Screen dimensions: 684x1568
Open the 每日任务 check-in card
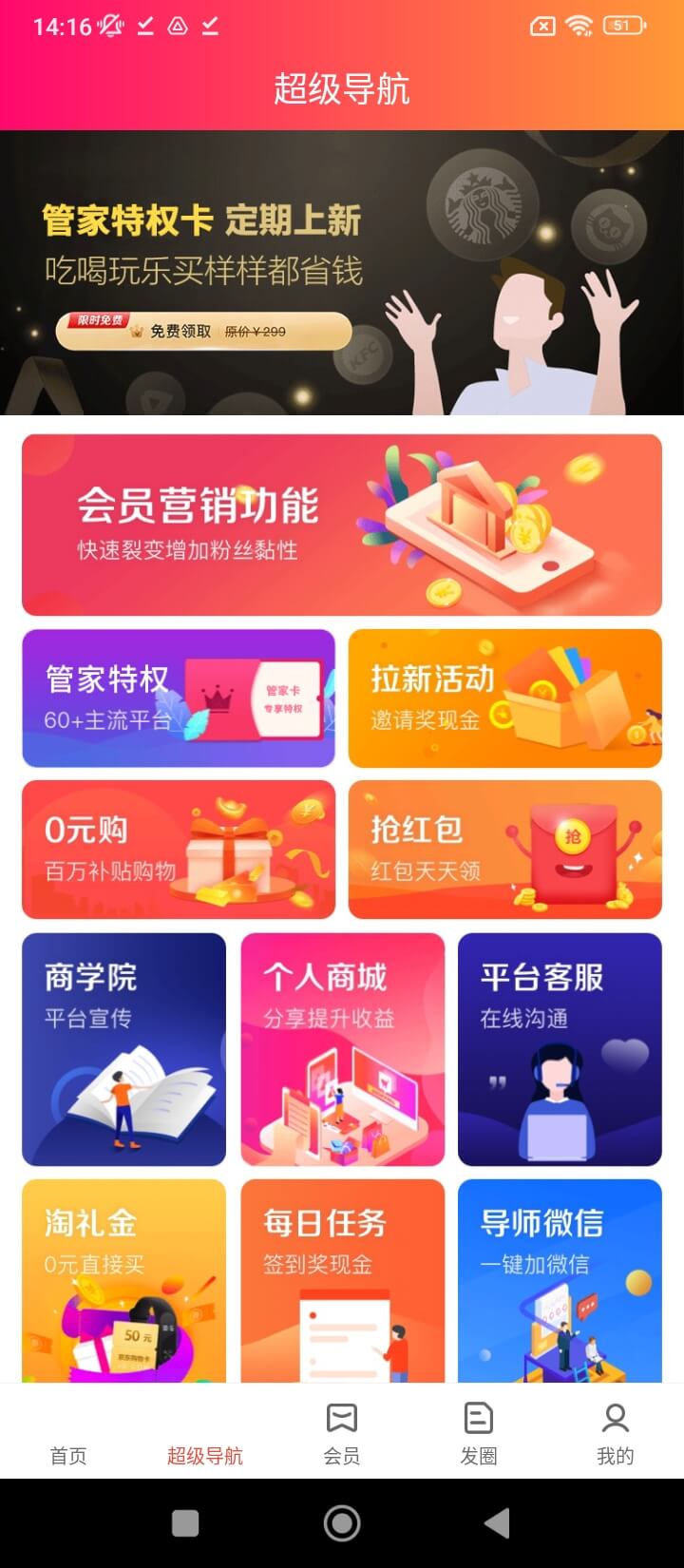(342, 1281)
